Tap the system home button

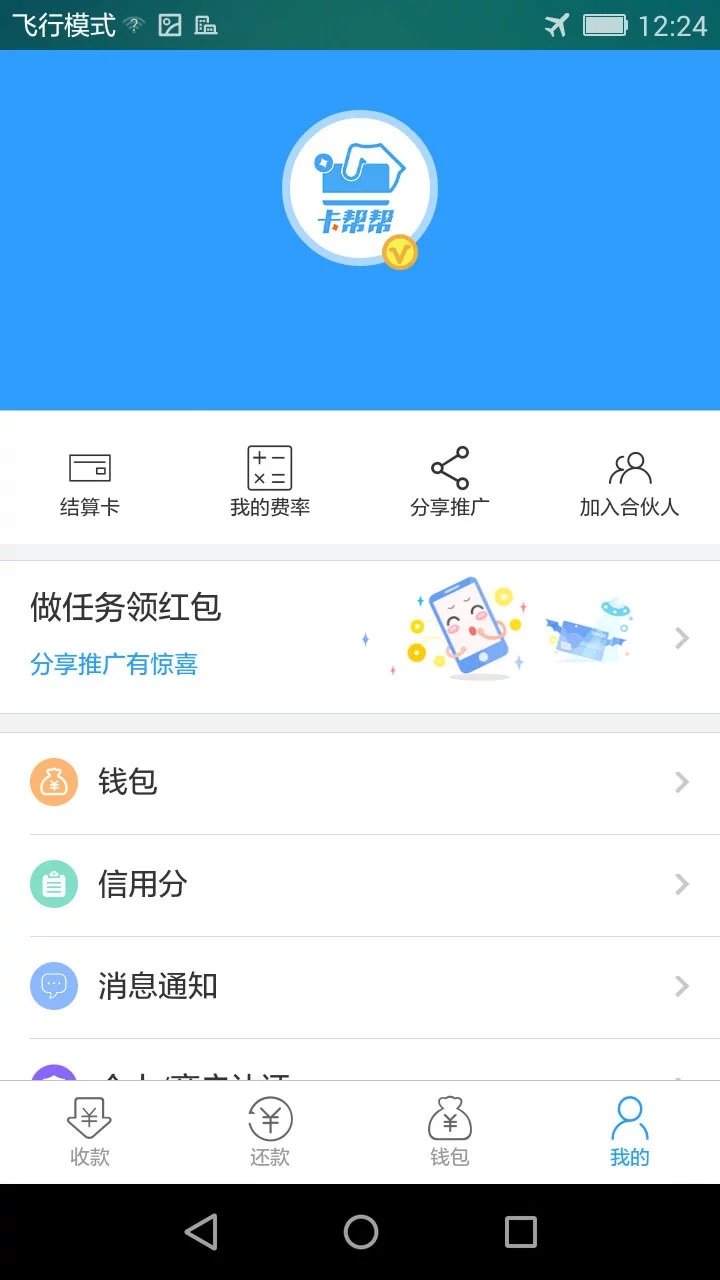361,1232
